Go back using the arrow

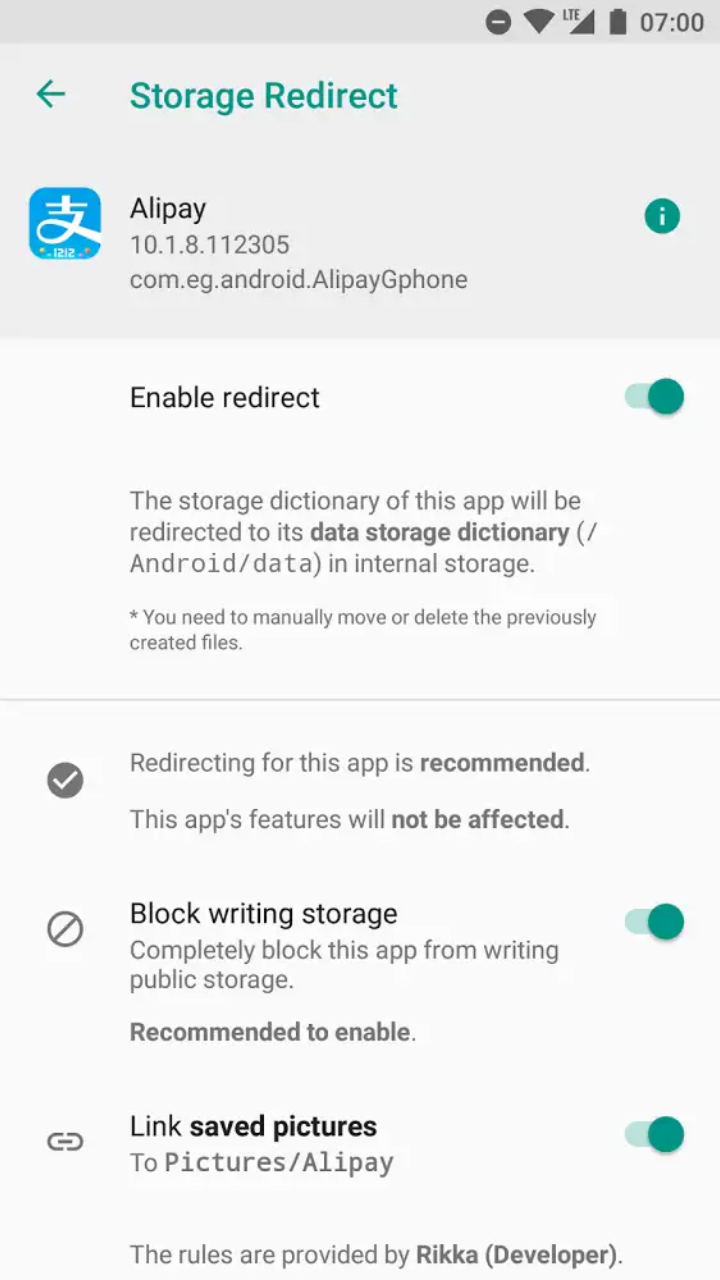point(50,95)
